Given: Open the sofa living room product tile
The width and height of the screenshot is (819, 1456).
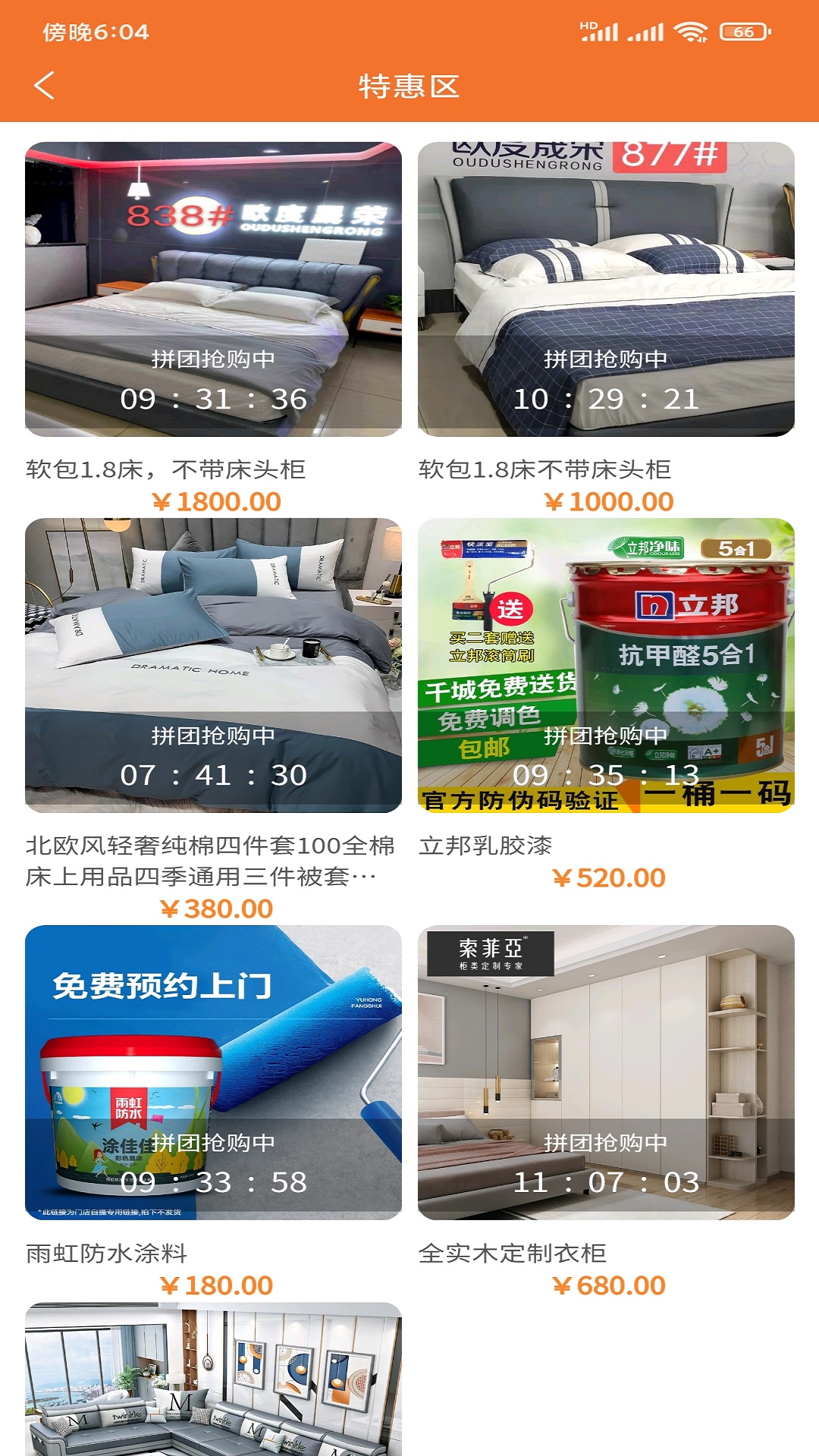Looking at the screenshot, I should [213, 1379].
